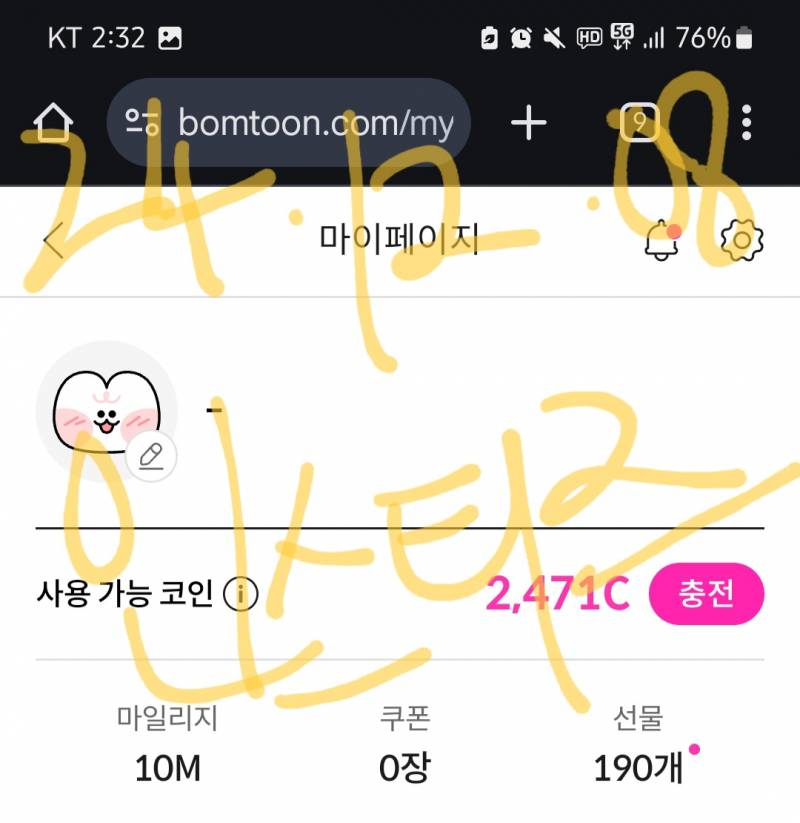Tap the 충전 button
The width and height of the screenshot is (800, 823).
707,594
